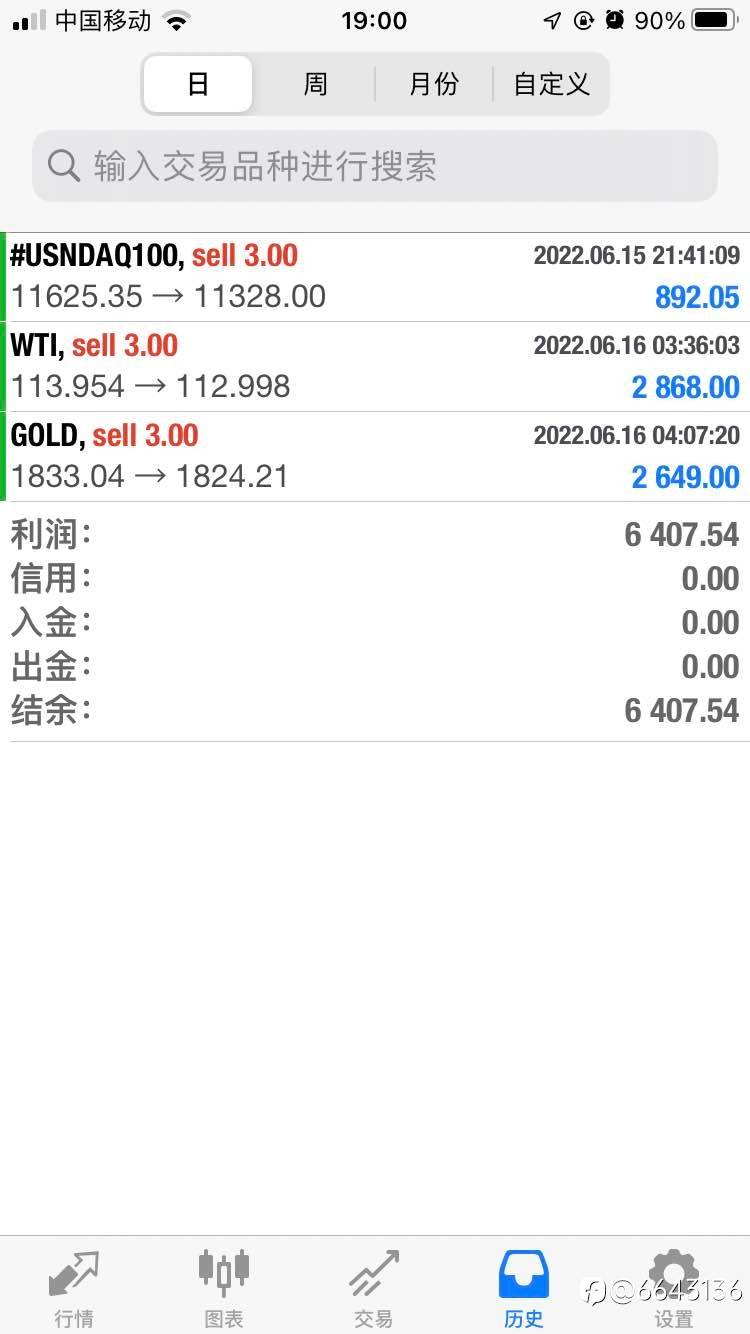This screenshot has height=1334, width=750.
Task: Switch to the 周 (week) period
Action: coord(315,84)
